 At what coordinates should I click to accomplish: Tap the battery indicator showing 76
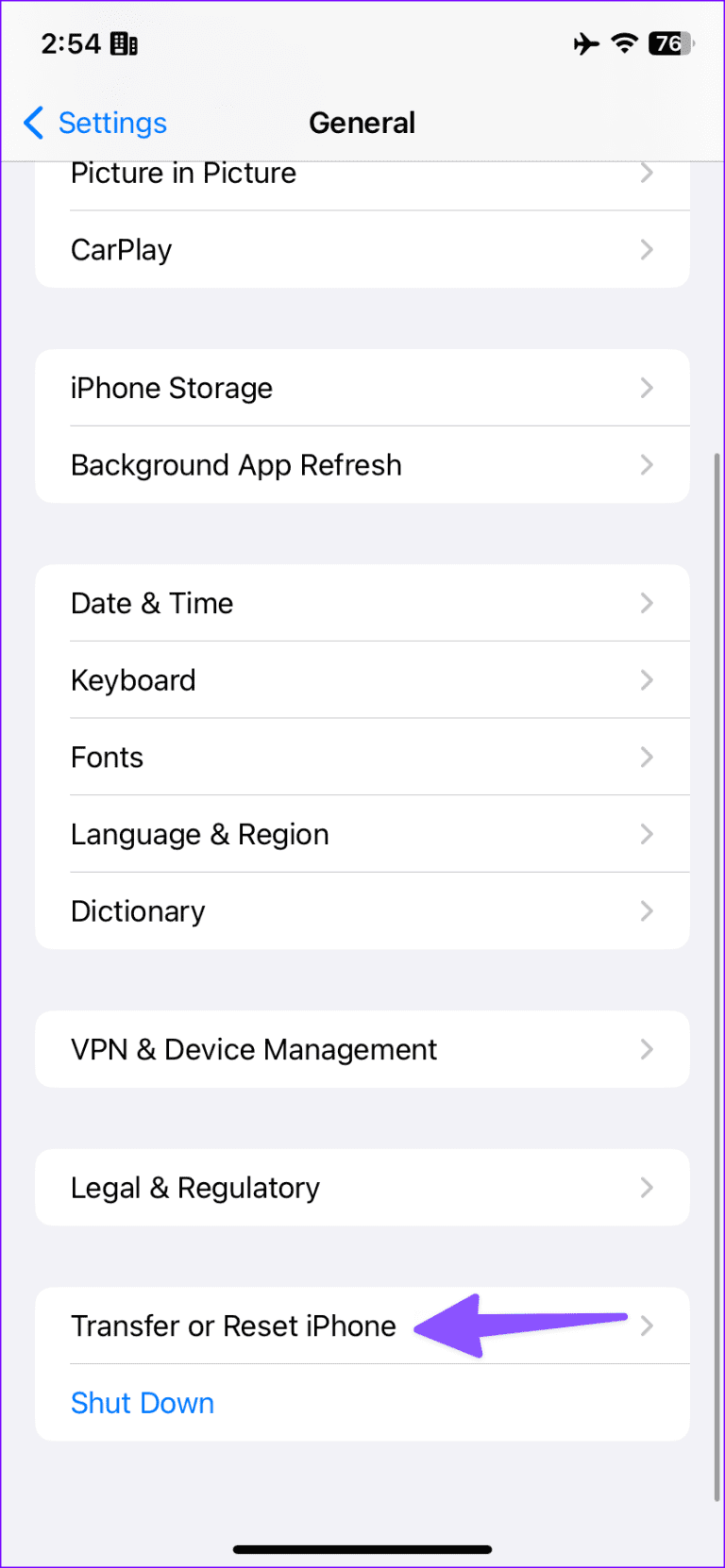coord(668,43)
